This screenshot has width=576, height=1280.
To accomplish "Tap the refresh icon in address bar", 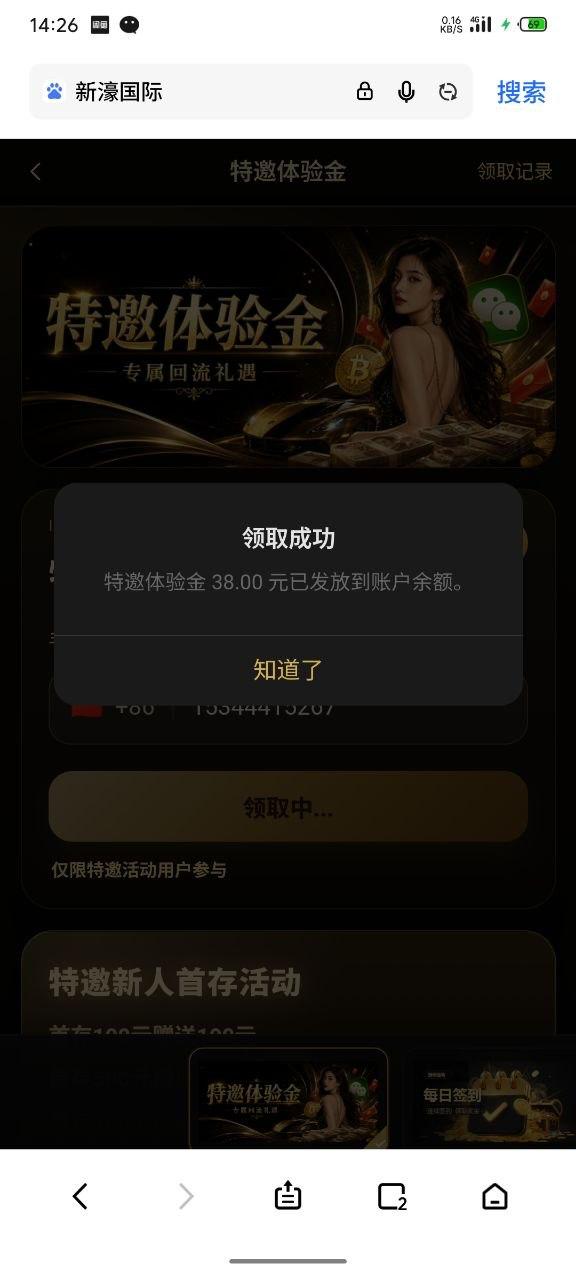I will click(x=448, y=92).
